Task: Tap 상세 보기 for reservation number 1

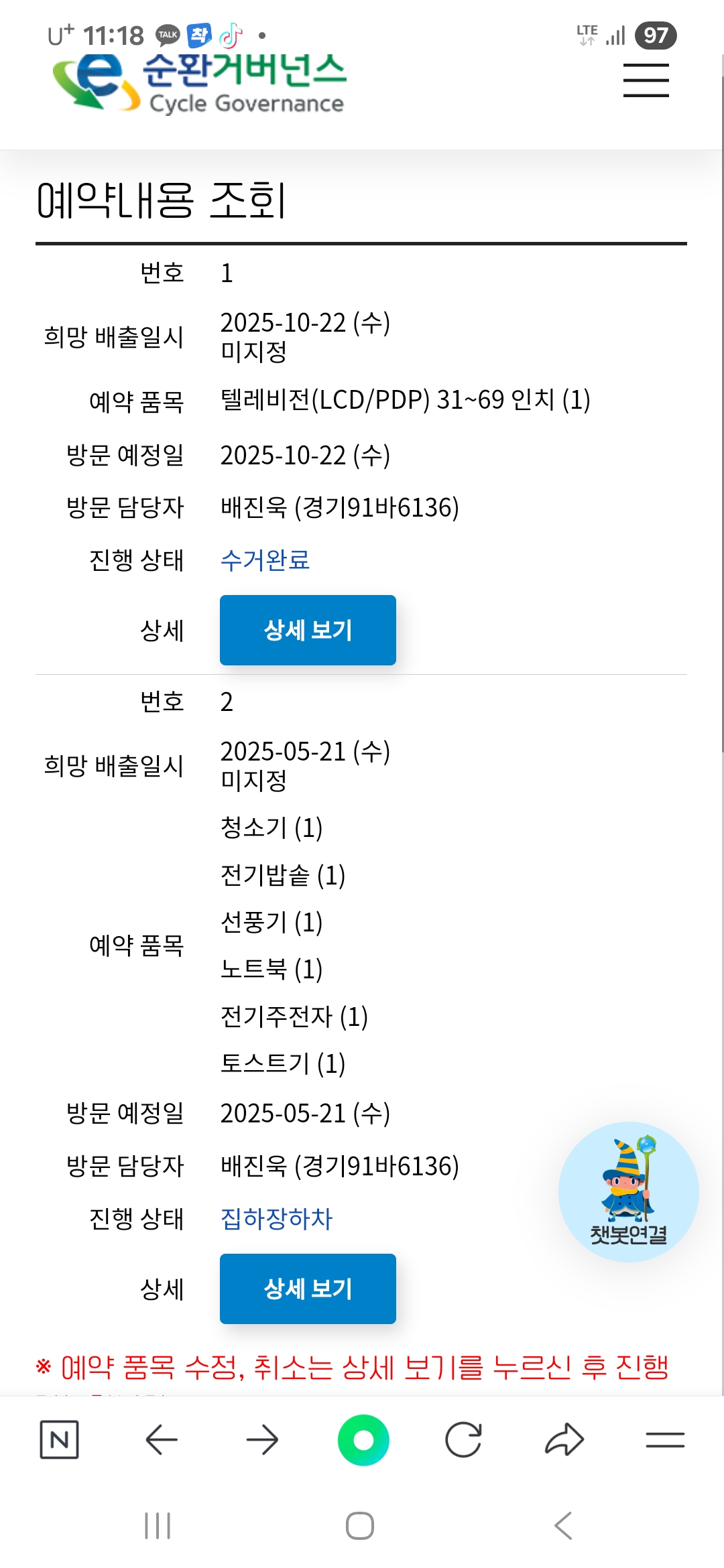Action: tap(308, 630)
